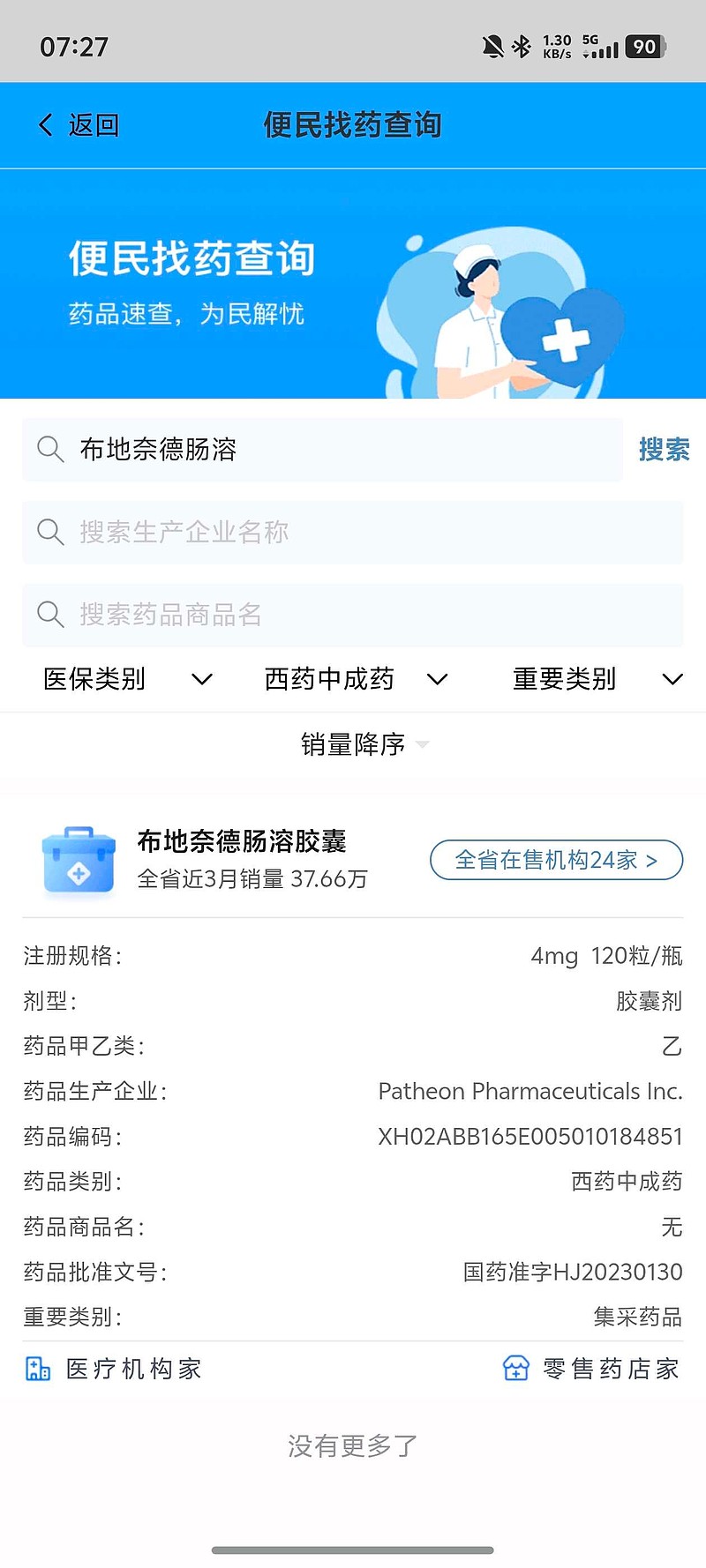Expand the 西药中成药 category dropdown

point(353,678)
